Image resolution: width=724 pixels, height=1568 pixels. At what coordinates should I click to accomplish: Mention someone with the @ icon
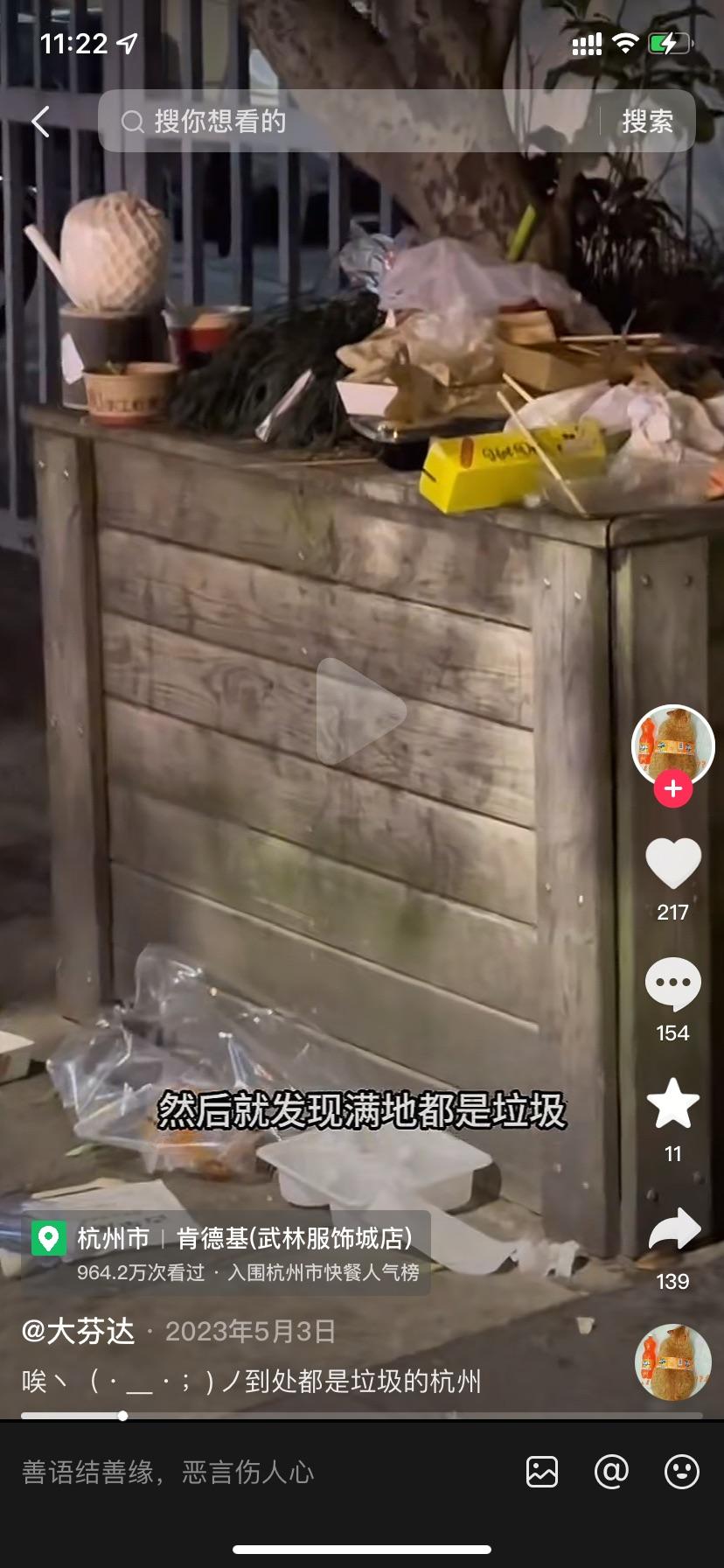coord(611,1473)
